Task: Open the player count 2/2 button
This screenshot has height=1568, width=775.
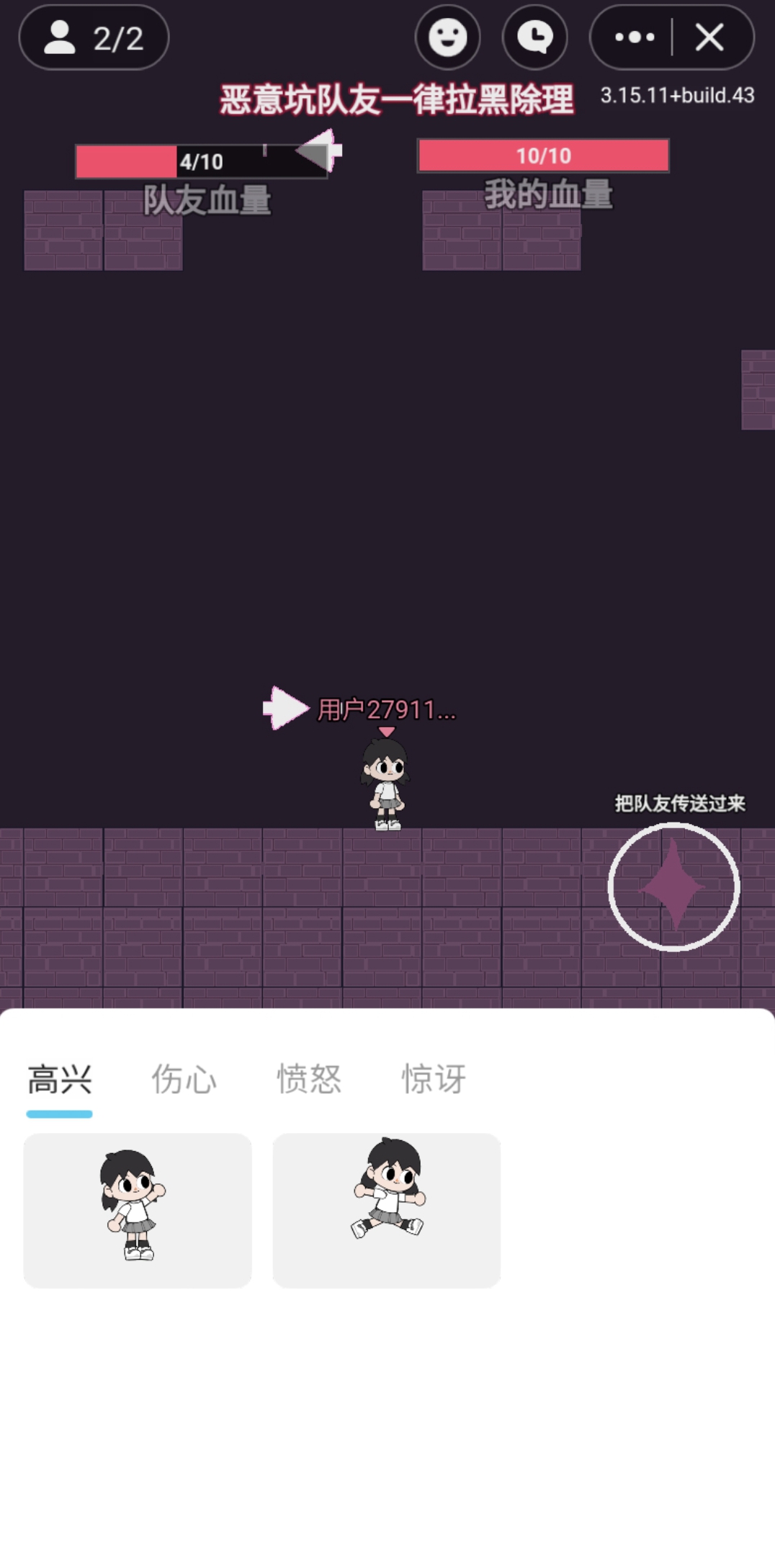Action: pos(94,37)
